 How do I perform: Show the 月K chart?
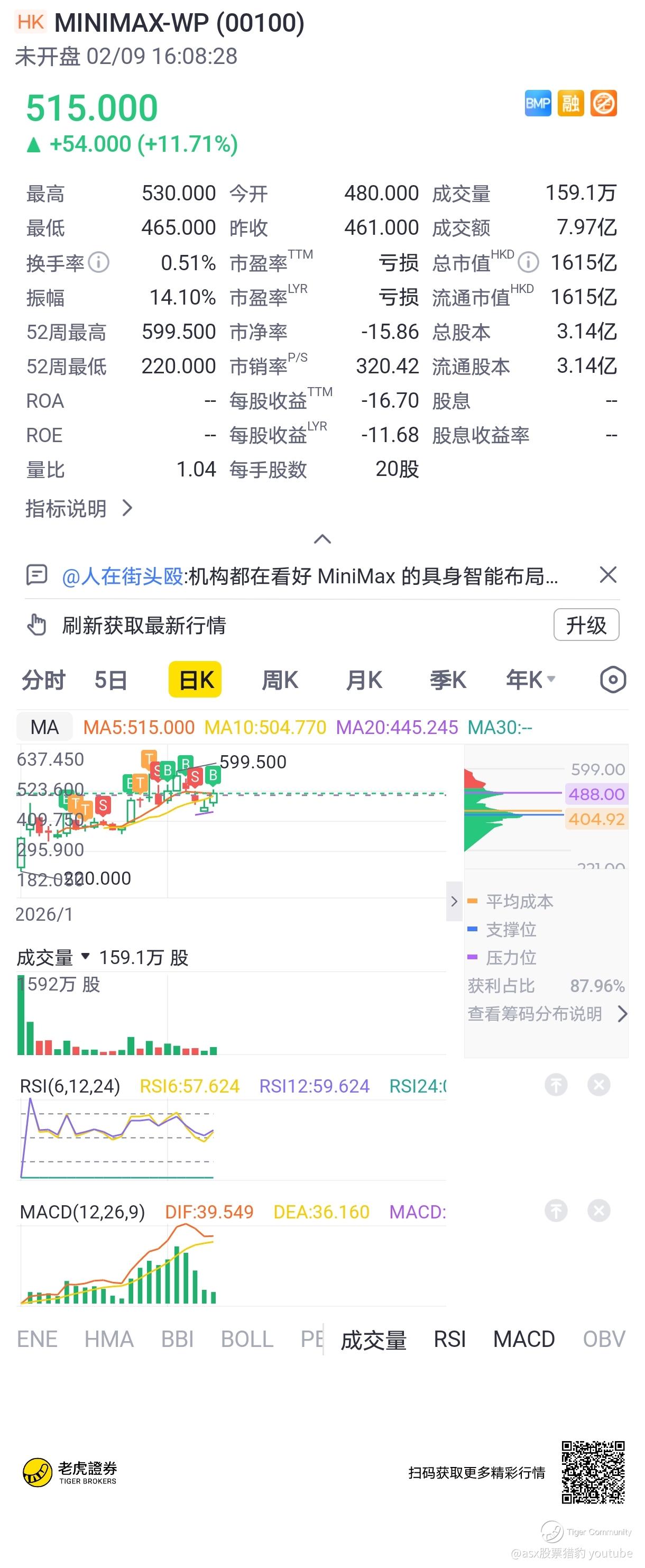tap(364, 680)
